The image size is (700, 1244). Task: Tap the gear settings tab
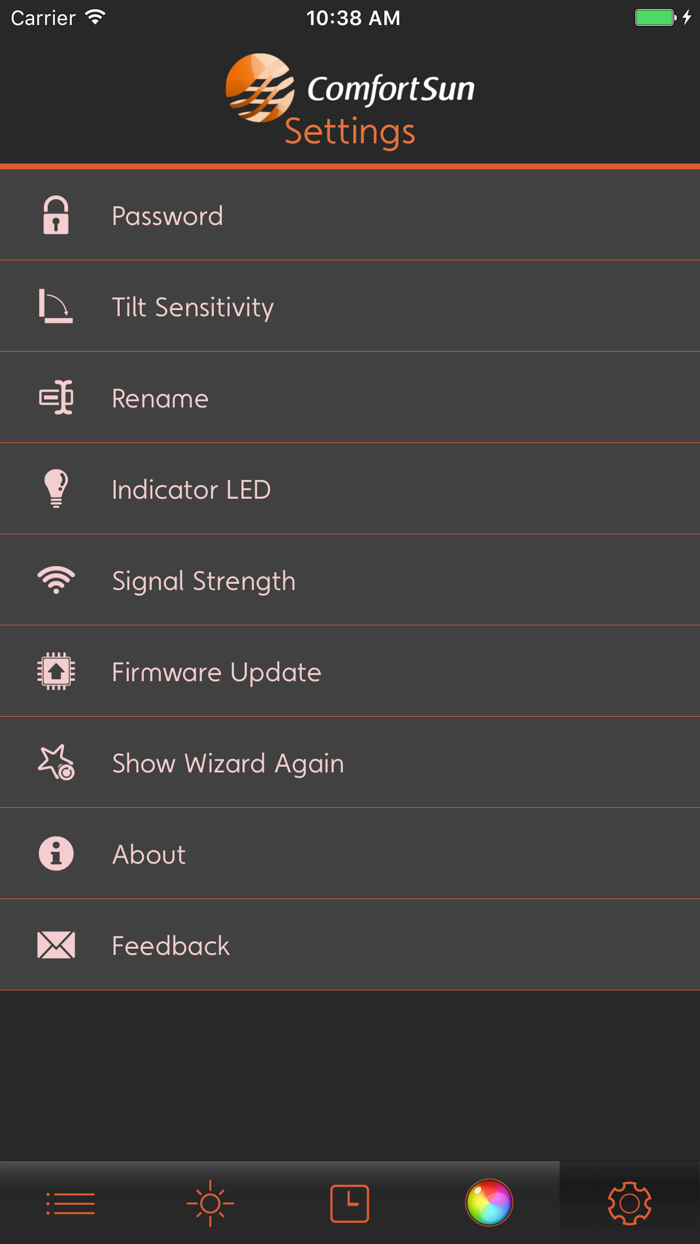[x=629, y=1204]
